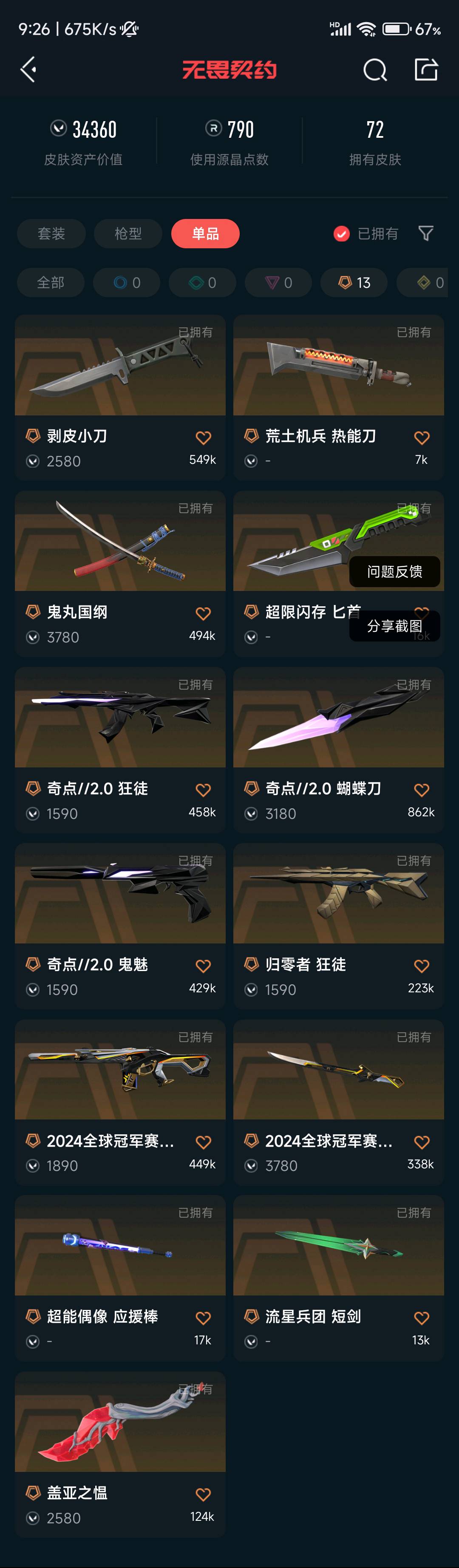Viewport: 459px width, 1568px height.
Task: Switch to the 枪型 tab
Action: tap(128, 234)
